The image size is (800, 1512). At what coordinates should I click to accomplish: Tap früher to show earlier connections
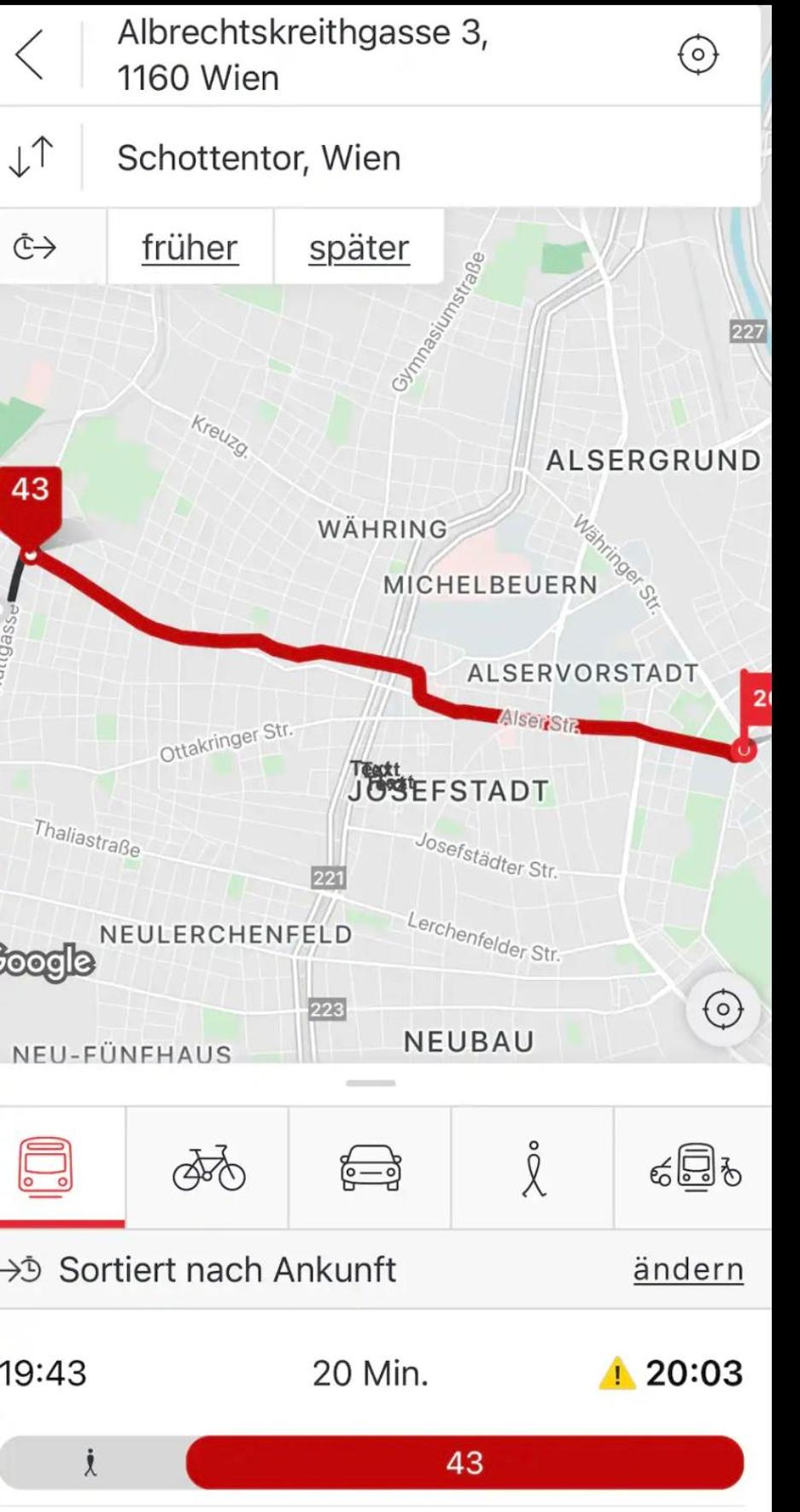189,248
